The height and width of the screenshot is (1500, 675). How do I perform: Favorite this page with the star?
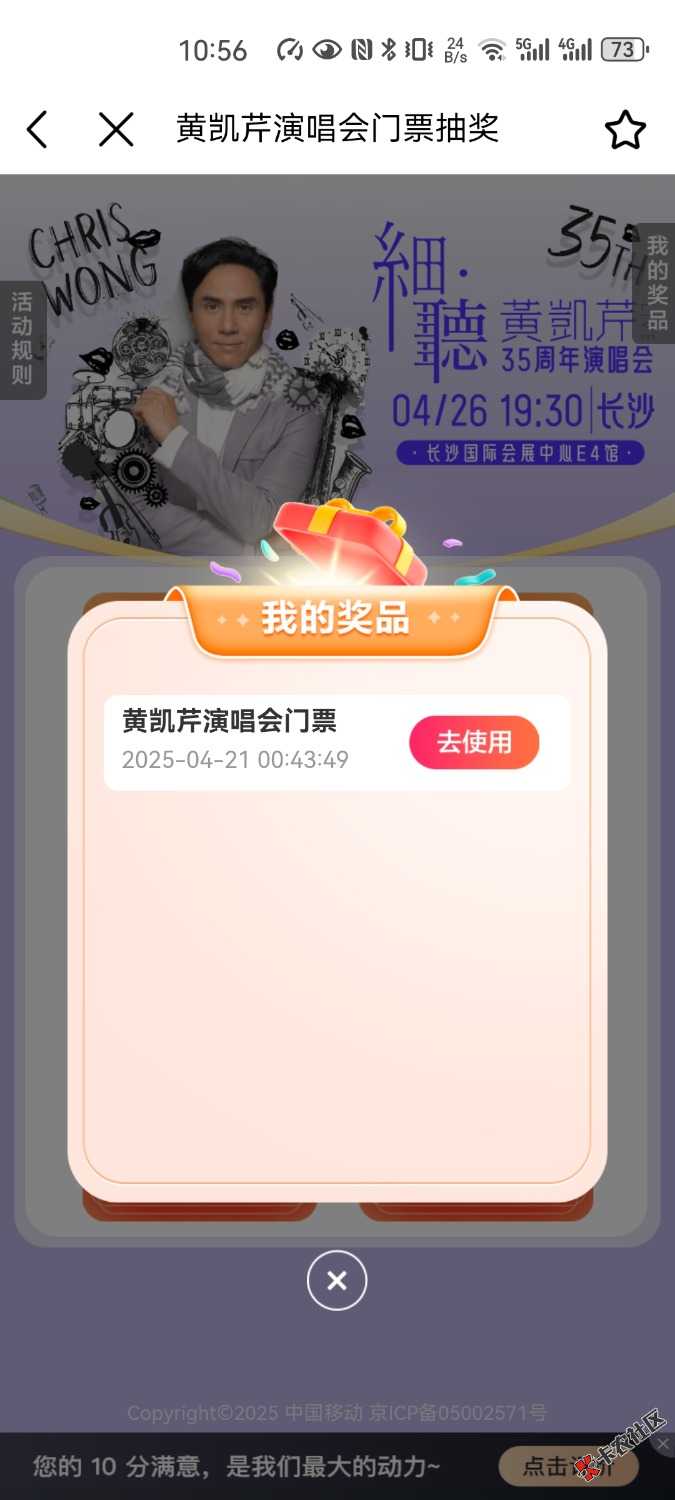coord(625,130)
